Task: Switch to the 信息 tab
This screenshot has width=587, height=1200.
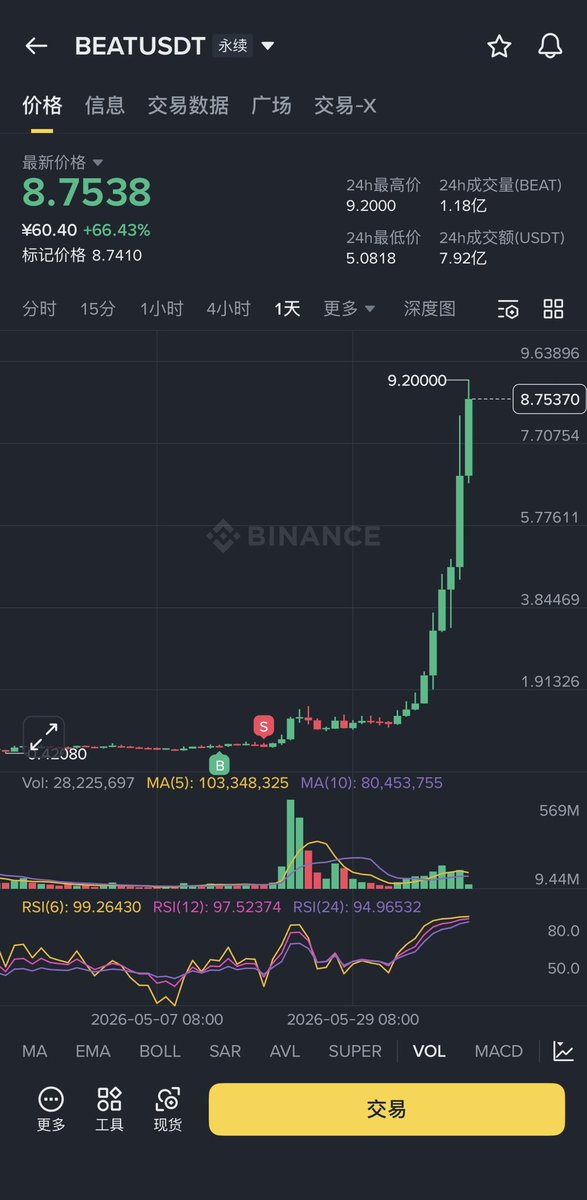Action: coord(105,105)
